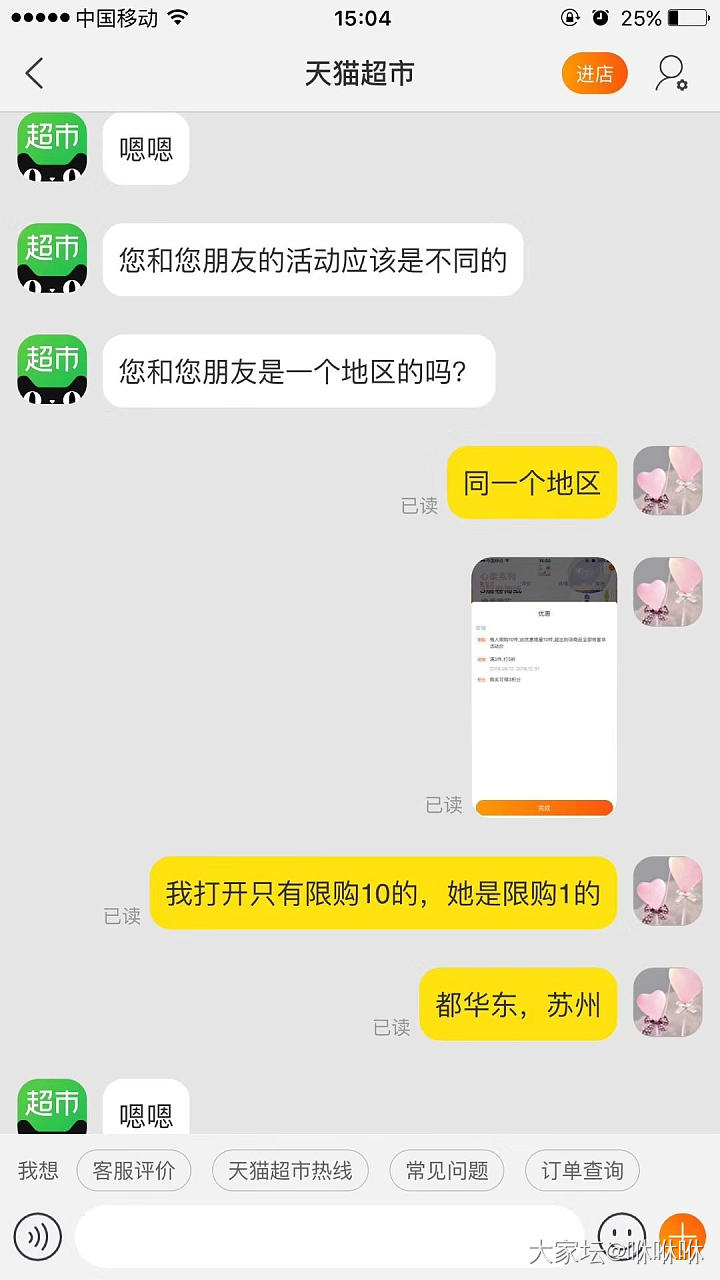The height and width of the screenshot is (1280, 720).
Task: Tap the 进店 button
Action: [594, 74]
